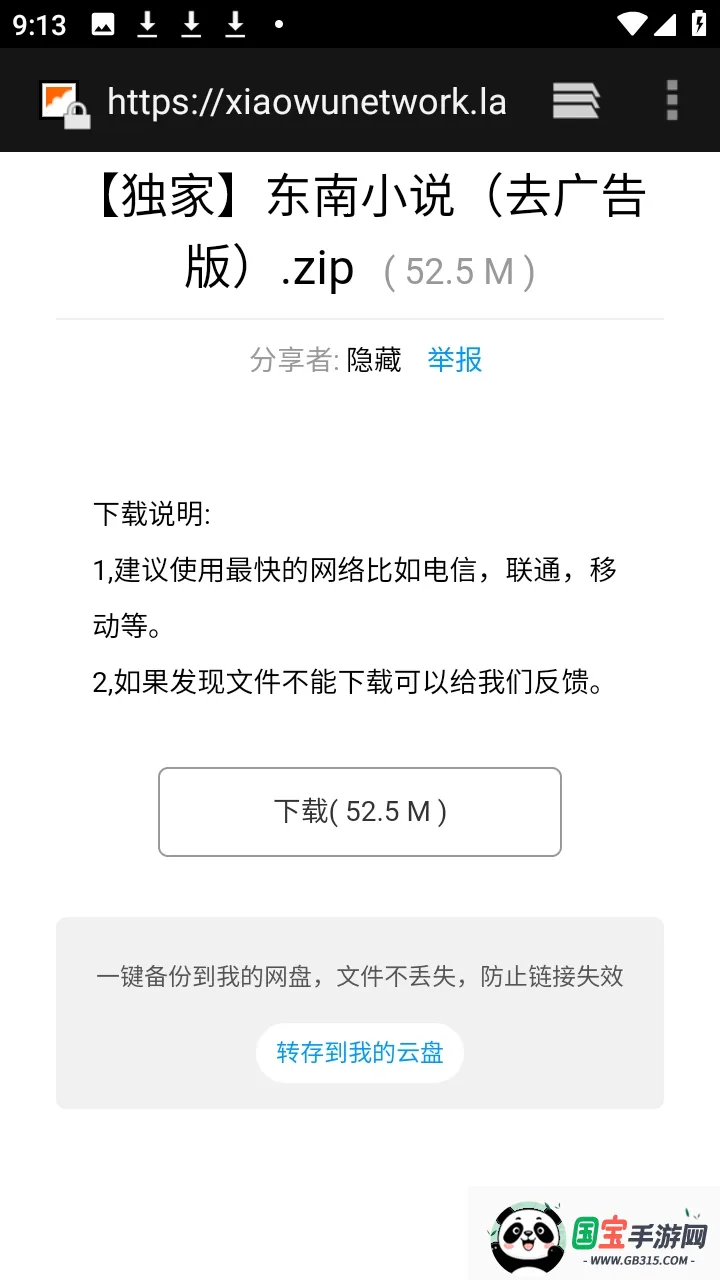The height and width of the screenshot is (1280, 720).
Task: Tap the 下载( 52.5 M ) download button
Action: (x=360, y=811)
